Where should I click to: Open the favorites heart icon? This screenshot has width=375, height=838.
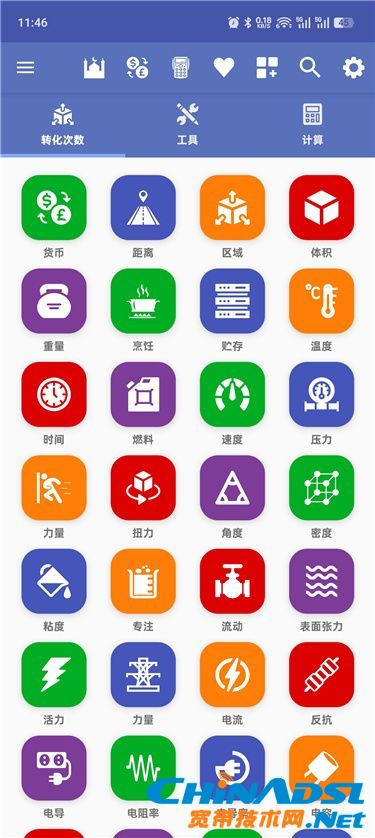224,68
